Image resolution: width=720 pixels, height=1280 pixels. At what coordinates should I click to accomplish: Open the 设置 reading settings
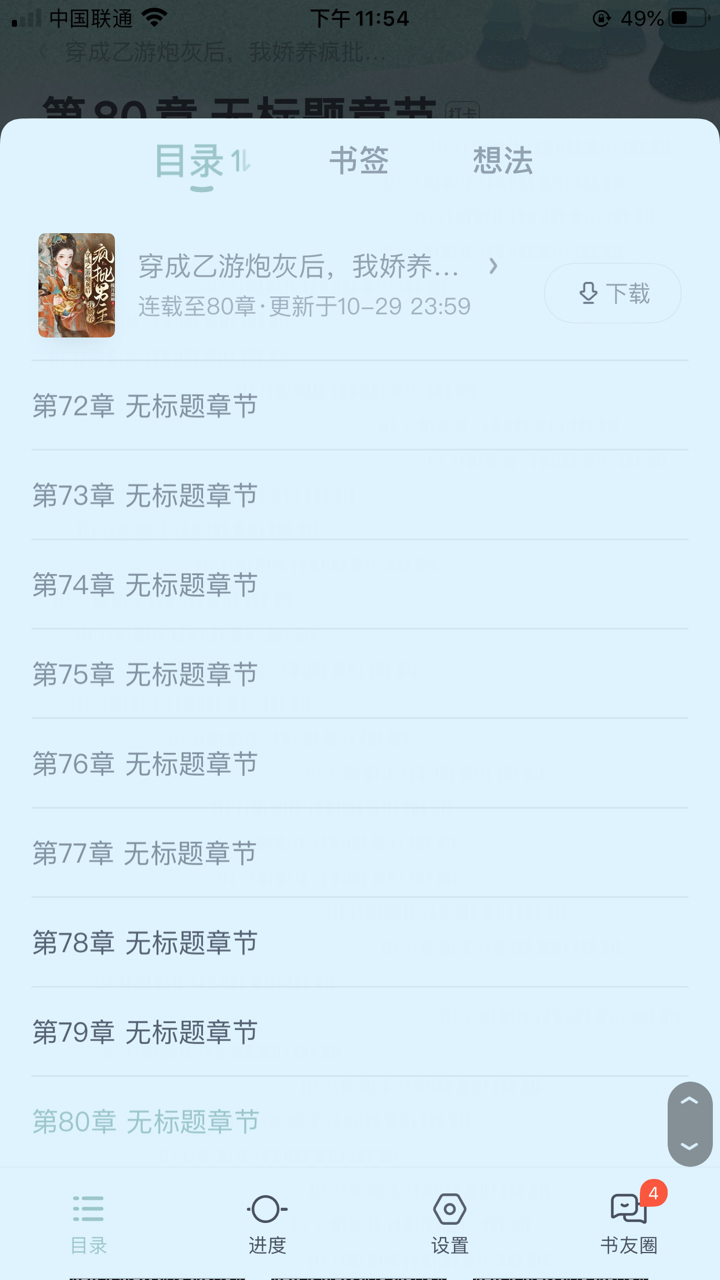point(449,1224)
